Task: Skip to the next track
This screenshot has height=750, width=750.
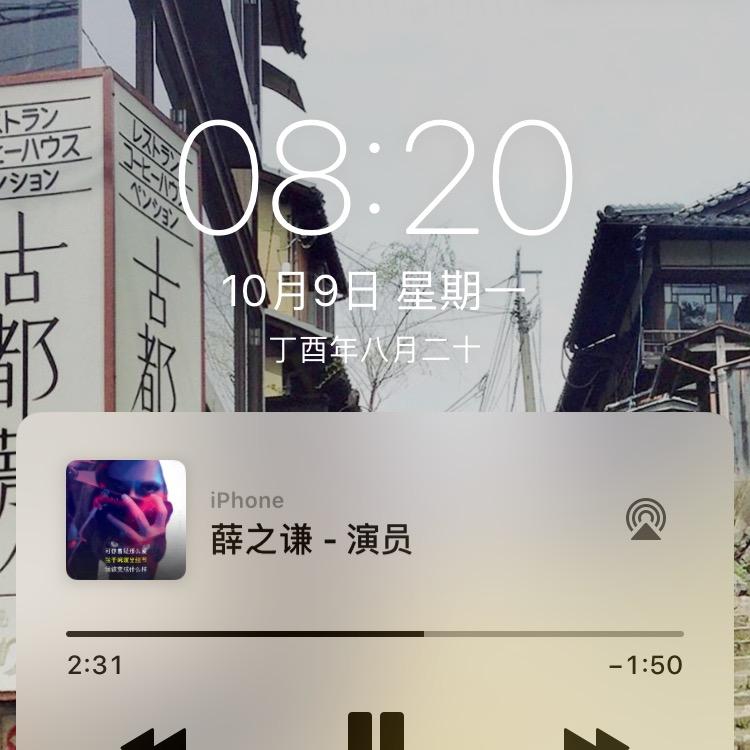Action: [x=596, y=739]
